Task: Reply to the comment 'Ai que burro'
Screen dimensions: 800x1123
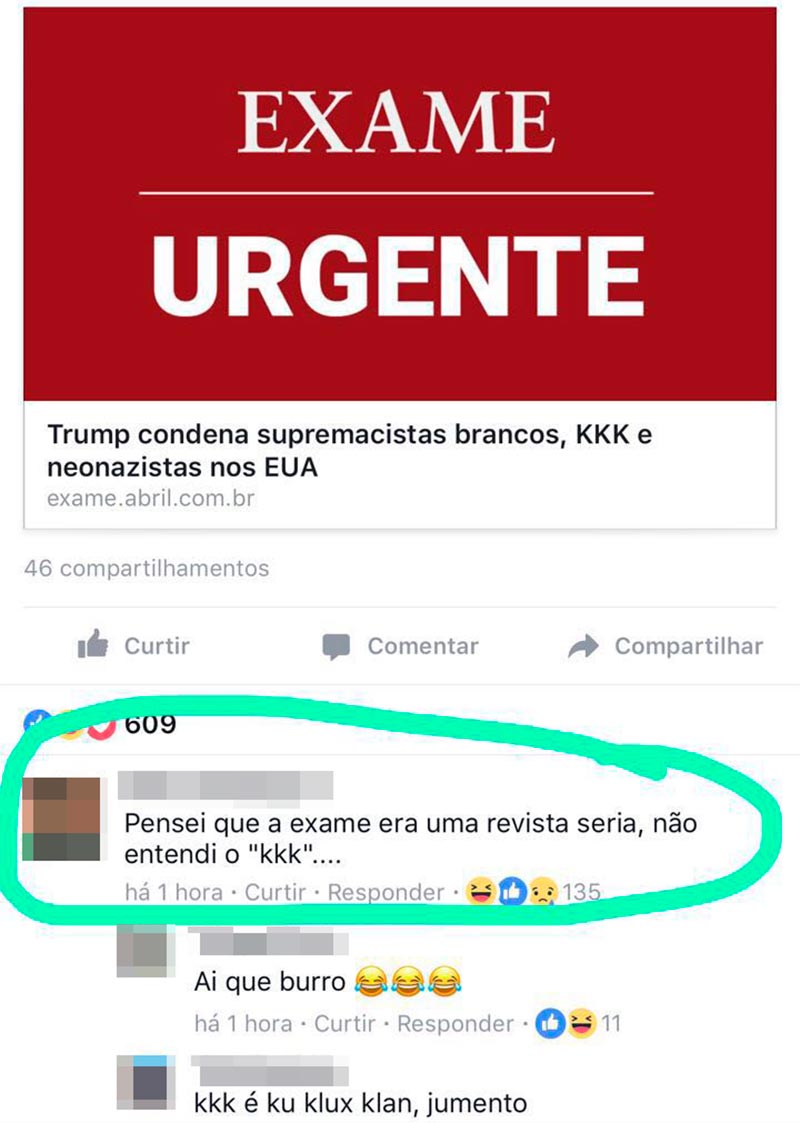Action: tap(455, 1023)
